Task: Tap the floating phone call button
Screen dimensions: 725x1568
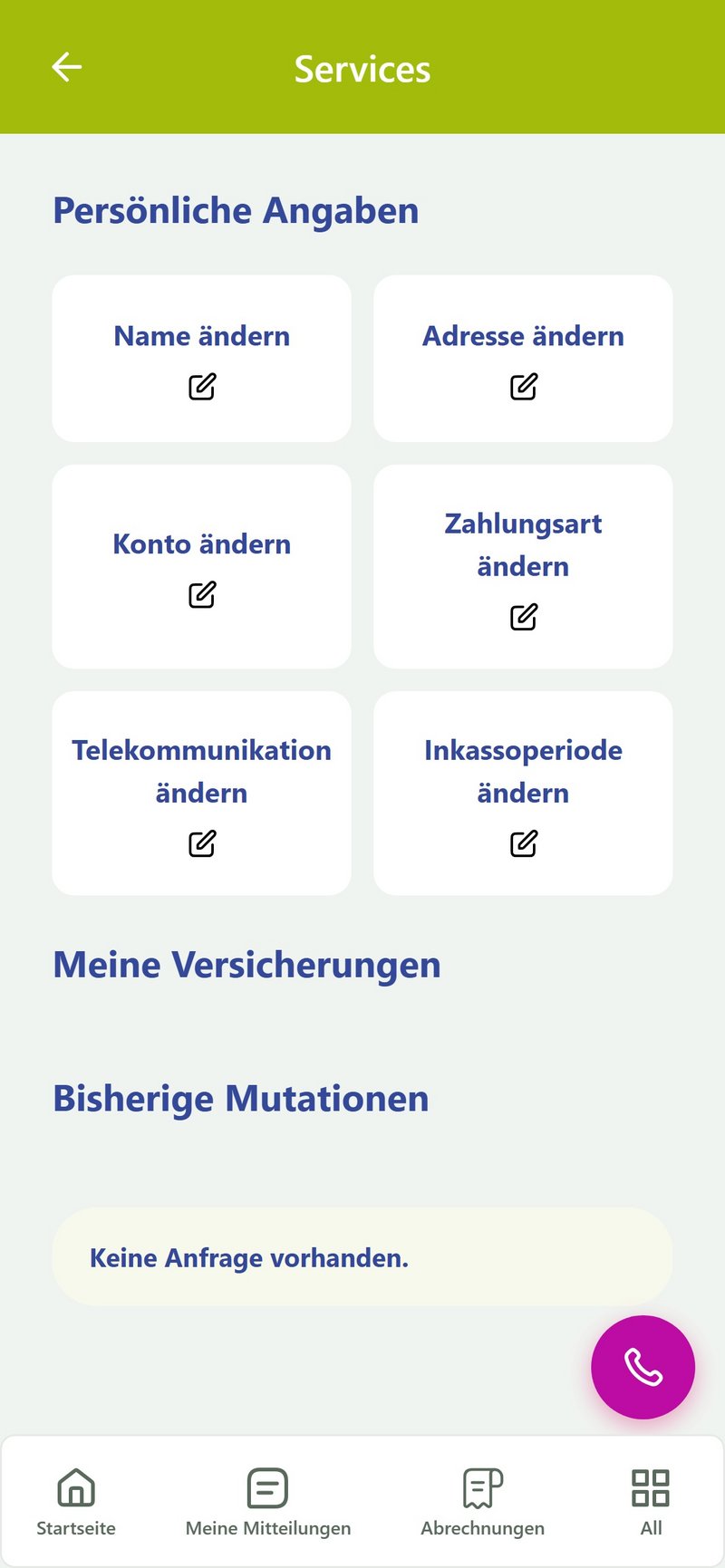Action: coord(643,1367)
